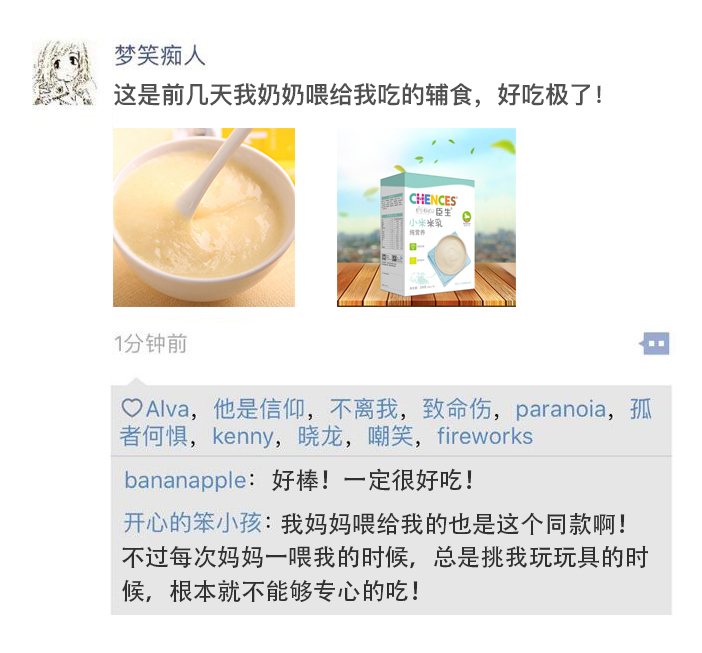Open liker paranoia's profile
702x653 pixels.
point(560,409)
